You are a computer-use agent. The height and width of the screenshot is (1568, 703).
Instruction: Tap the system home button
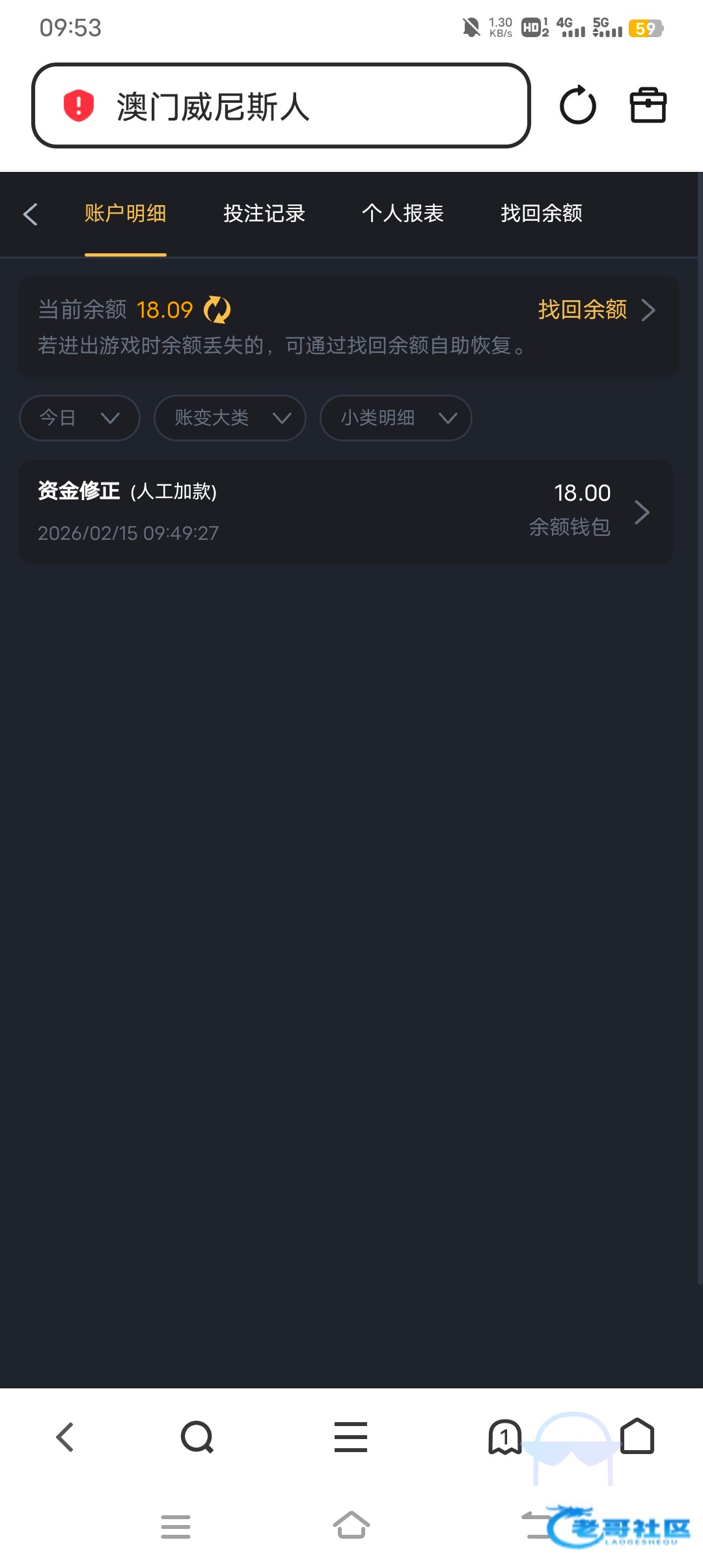351,1526
